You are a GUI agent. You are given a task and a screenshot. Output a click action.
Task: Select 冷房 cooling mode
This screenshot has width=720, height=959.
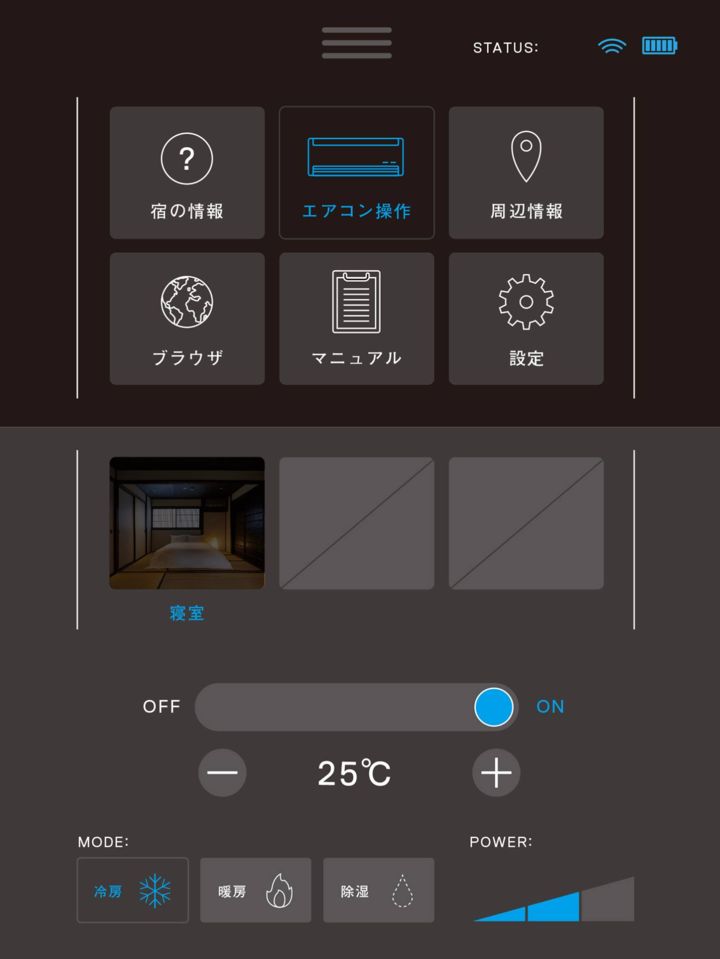tap(133, 890)
